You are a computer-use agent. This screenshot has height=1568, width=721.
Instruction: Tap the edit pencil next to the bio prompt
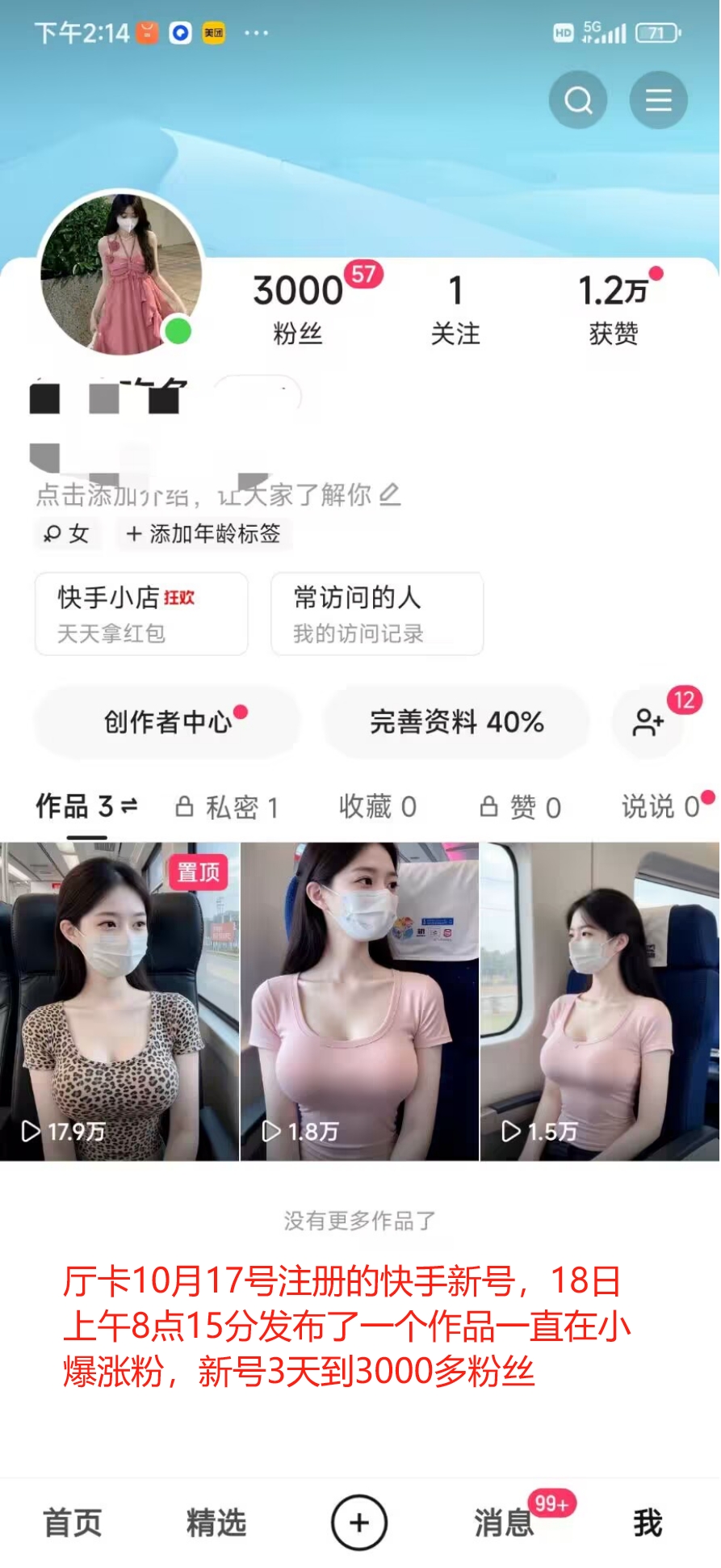point(391,497)
